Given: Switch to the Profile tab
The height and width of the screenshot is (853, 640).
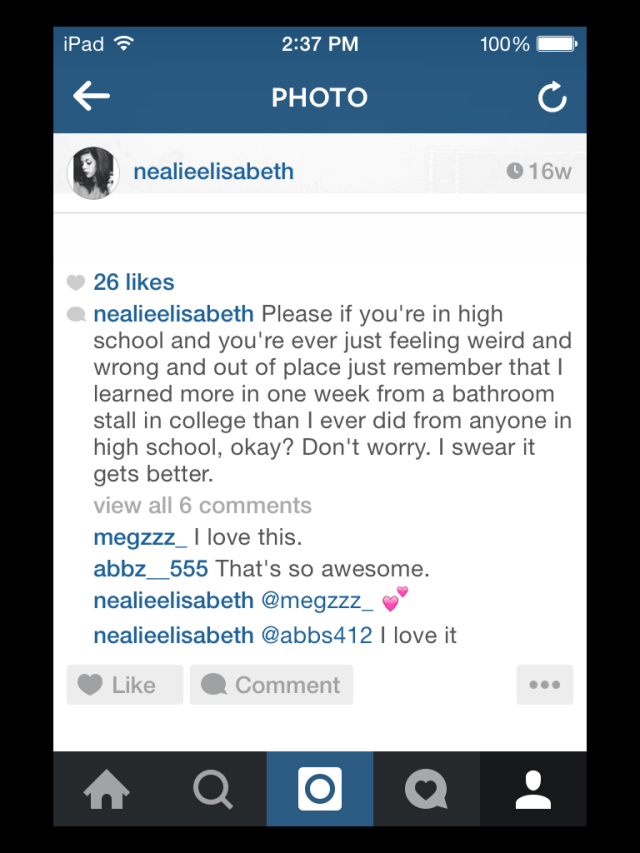Looking at the screenshot, I should click(533, 790).
